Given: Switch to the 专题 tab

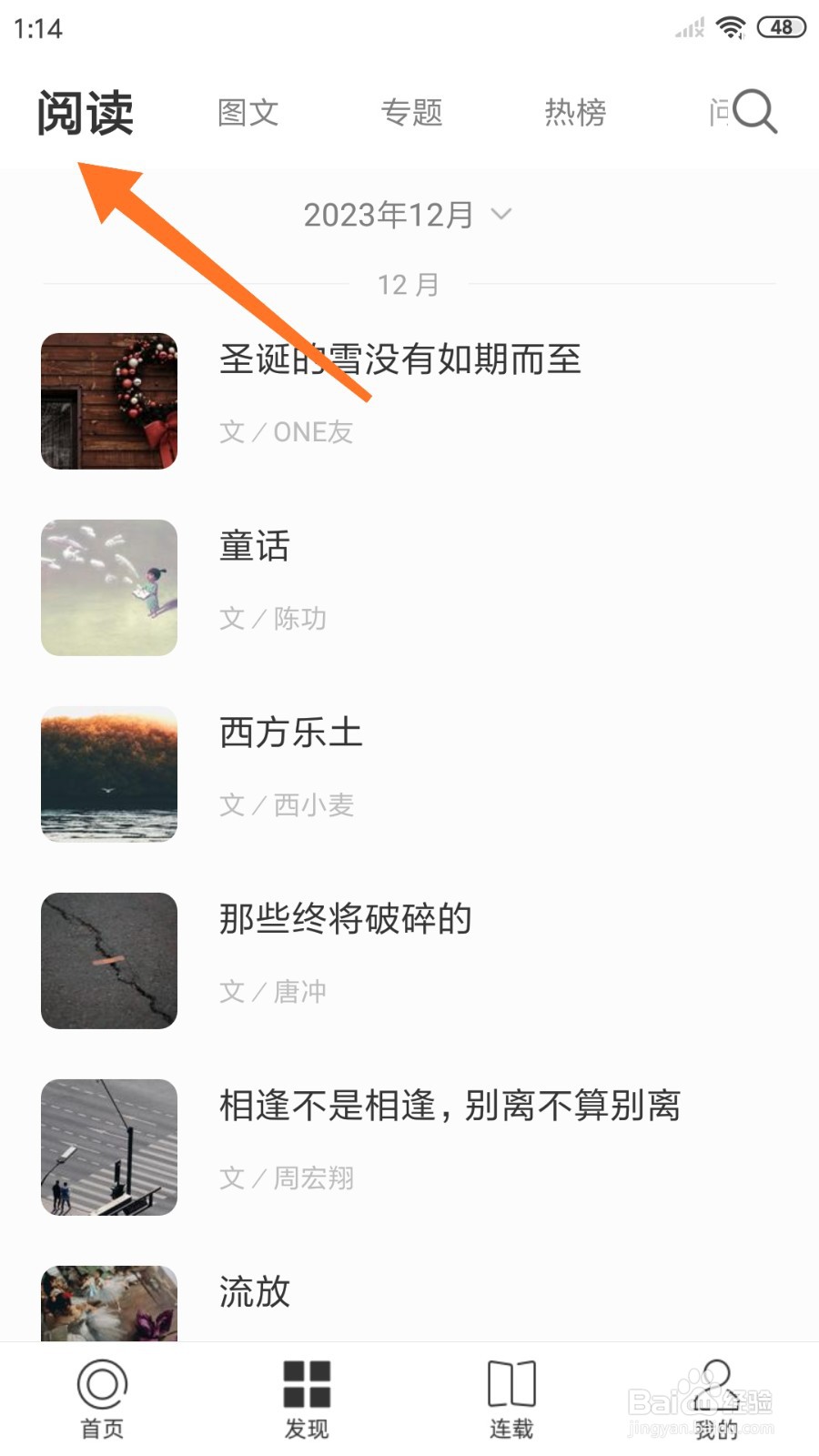Looking at the screenshot, I should (x=411, y=113).
